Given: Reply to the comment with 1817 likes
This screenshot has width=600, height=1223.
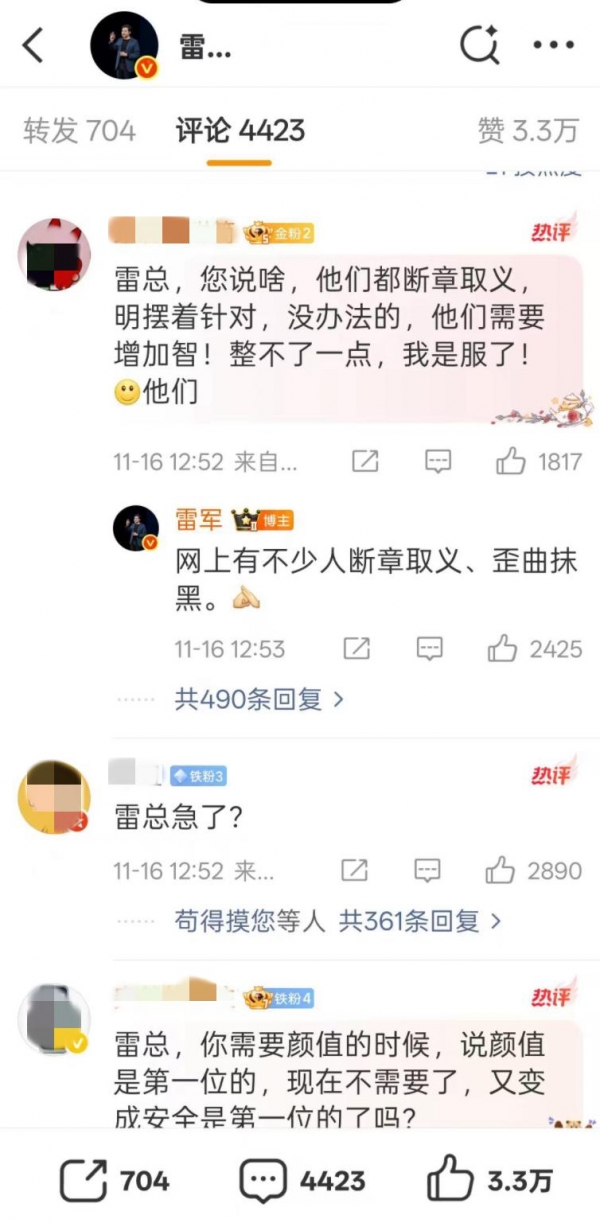Looking at the screenshot, I should tap(438, 461).
